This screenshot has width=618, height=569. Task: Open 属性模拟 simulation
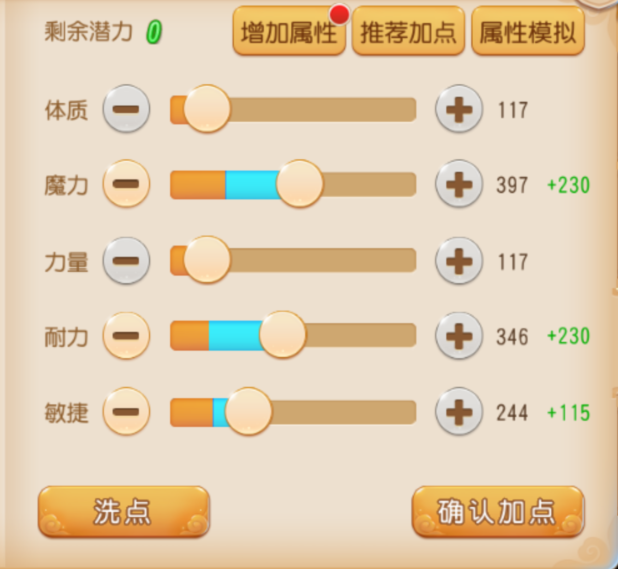click(527, 33)
